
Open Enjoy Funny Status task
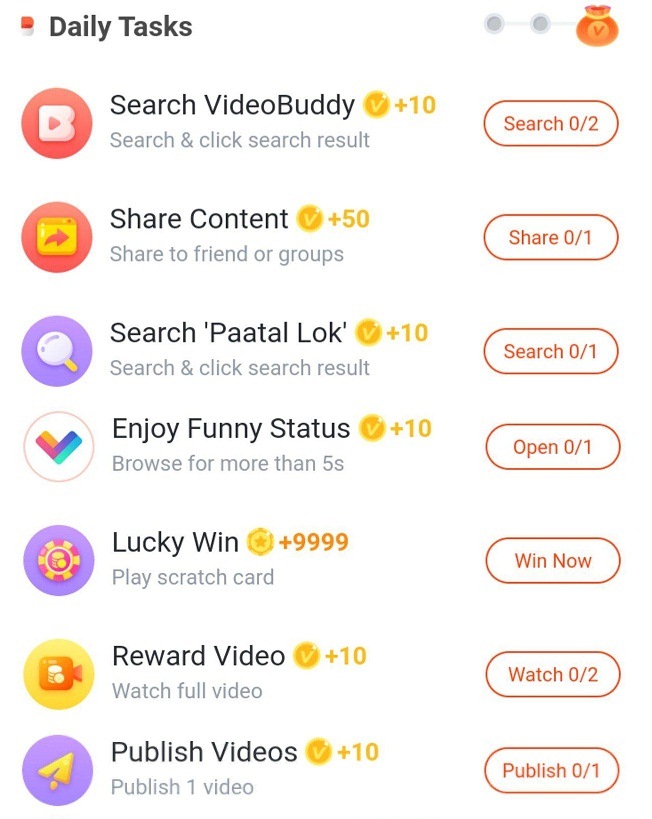pyautogui.click(x=552, y=447)
